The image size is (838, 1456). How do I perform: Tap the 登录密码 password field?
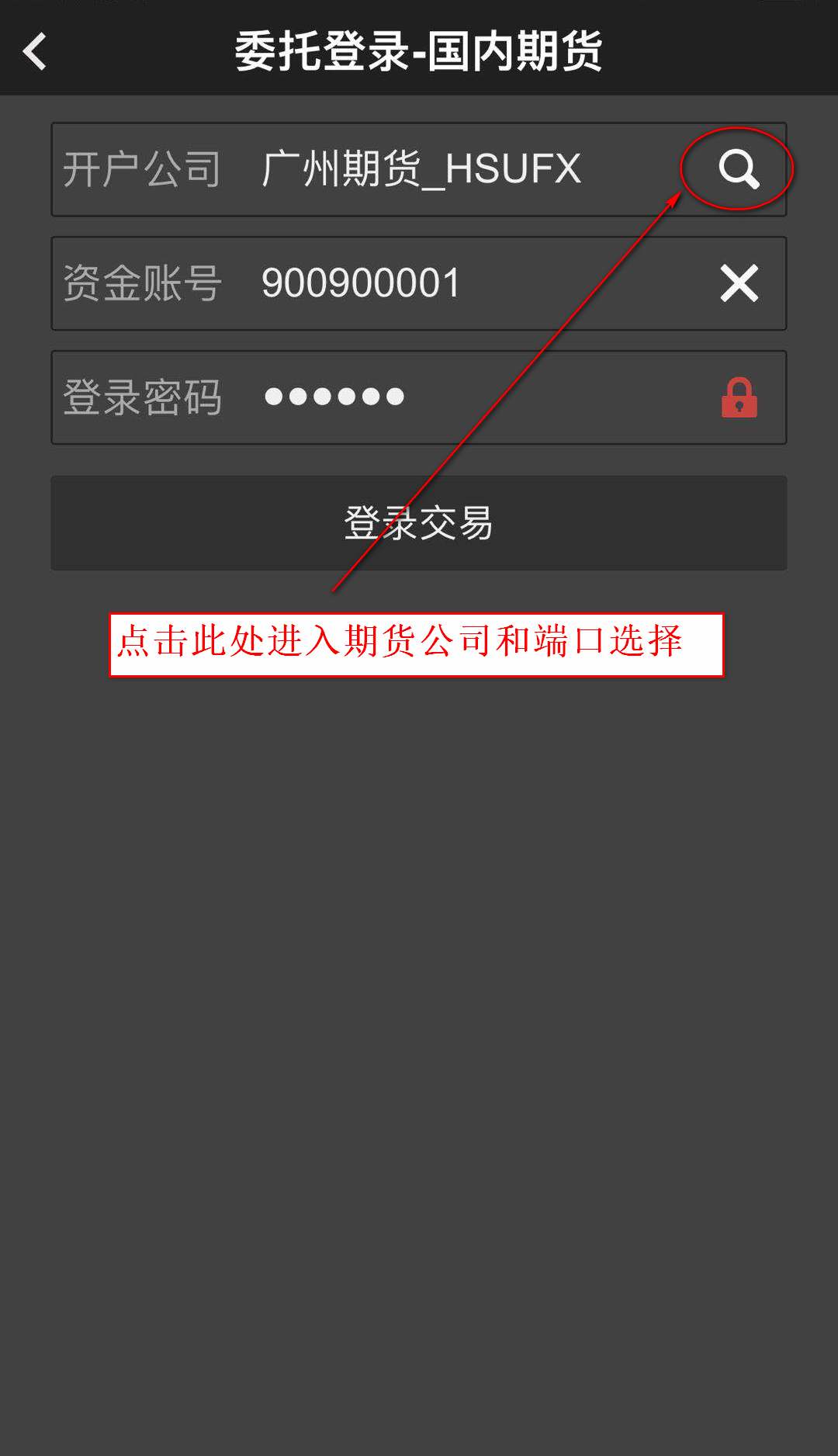point(419,397)
